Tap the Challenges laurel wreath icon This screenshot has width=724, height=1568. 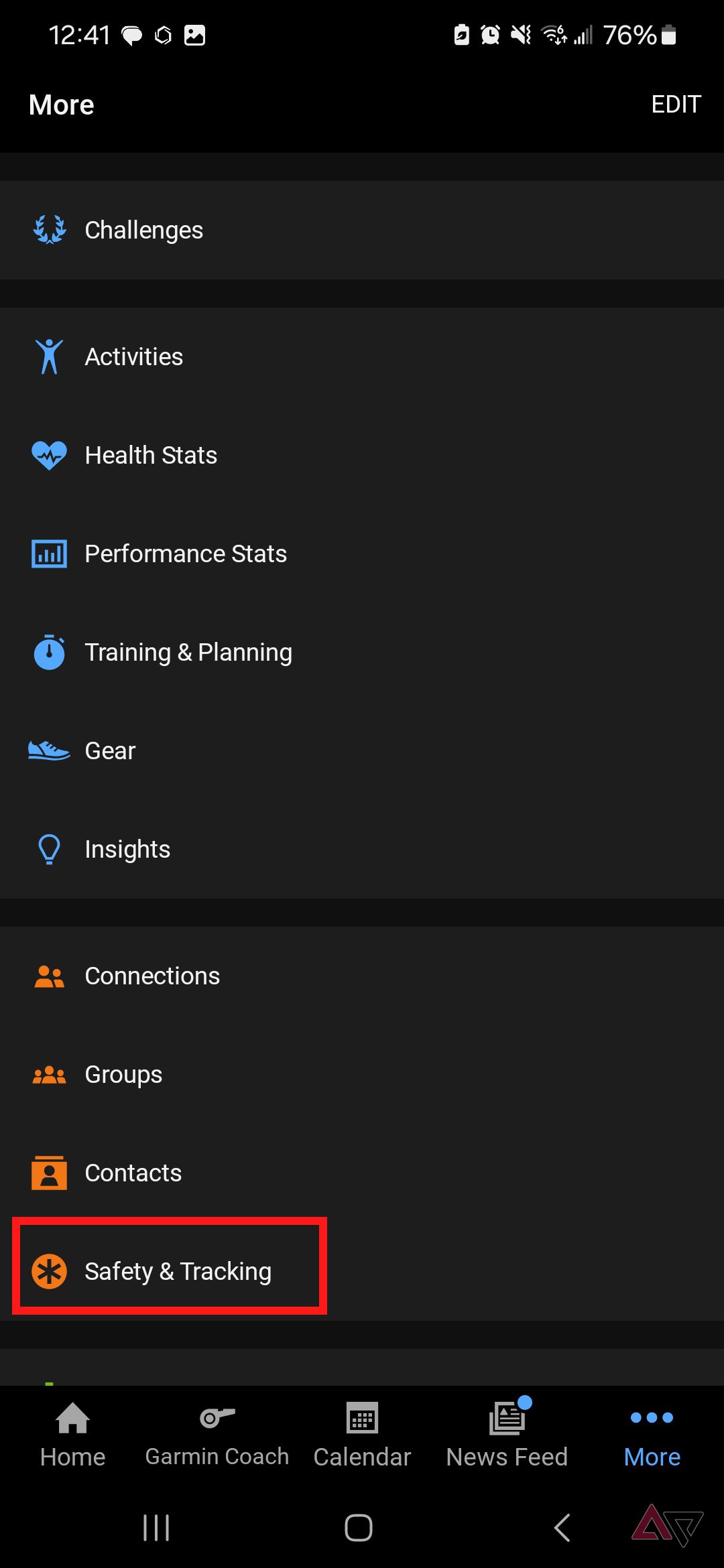pyautogui.click(x=49, y=229)
